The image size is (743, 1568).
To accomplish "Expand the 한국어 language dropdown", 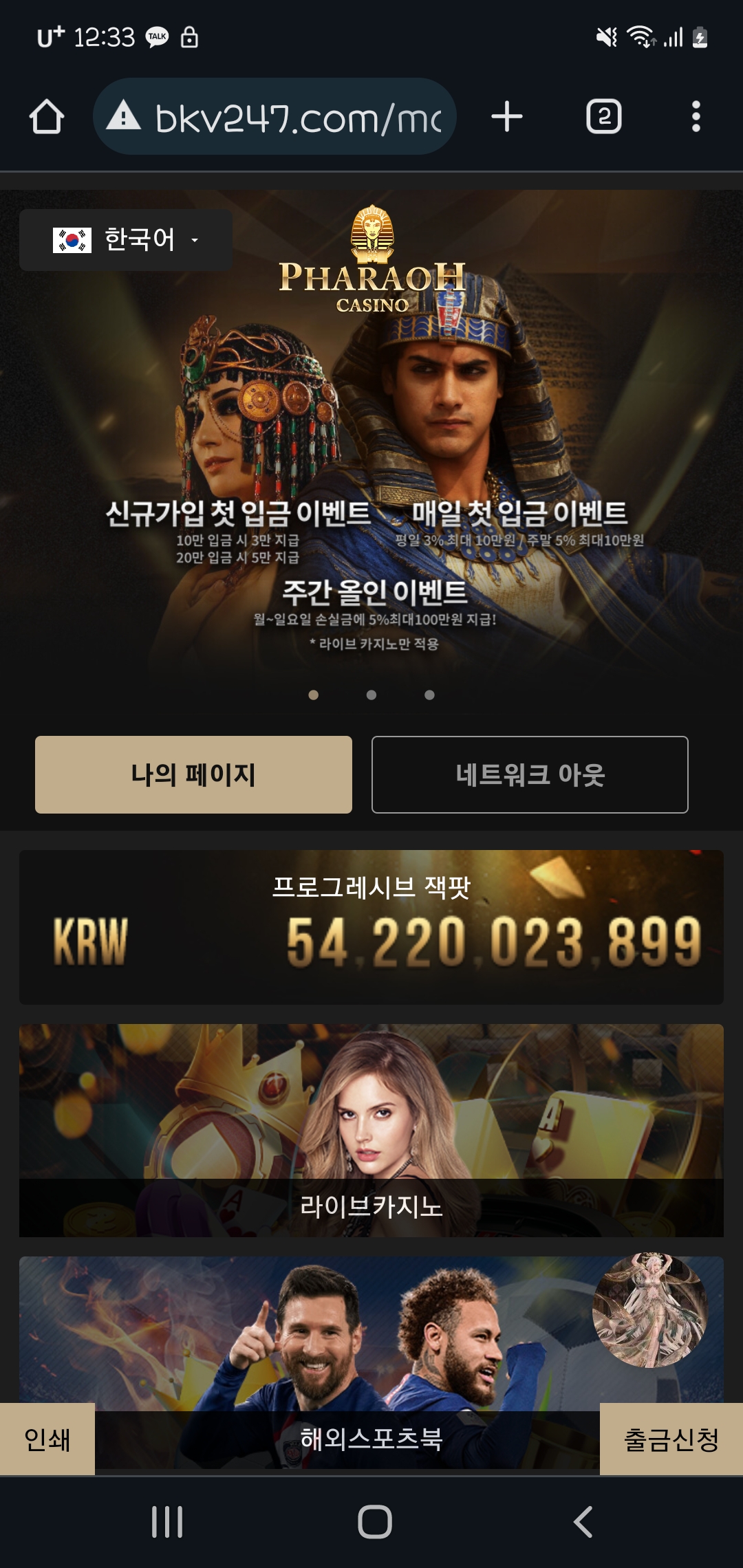I will [126, 240].
